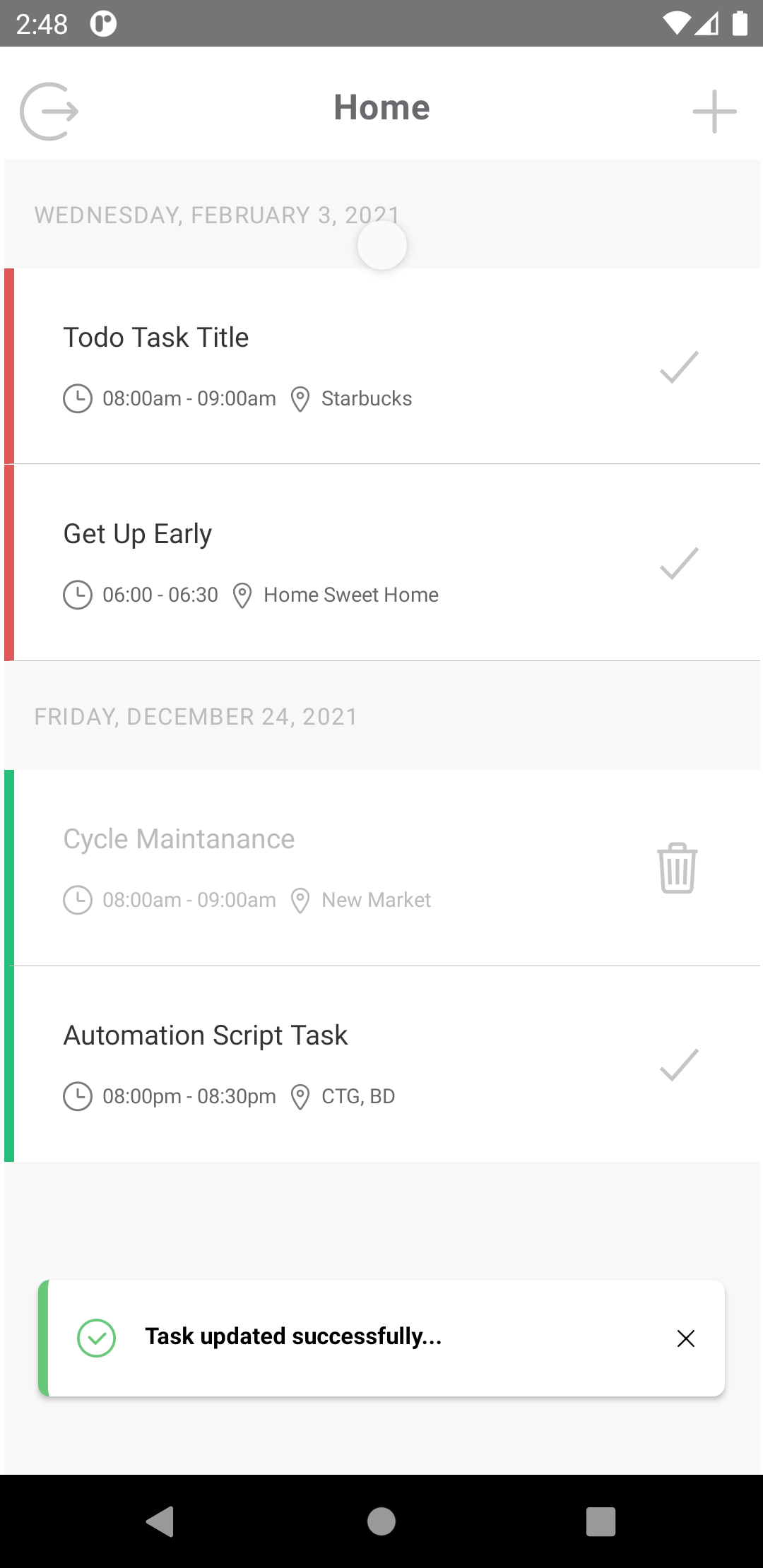The image size is (763, 1568).
Task: Delete the Cycle Maintanance task
Action: pos(678,868)
